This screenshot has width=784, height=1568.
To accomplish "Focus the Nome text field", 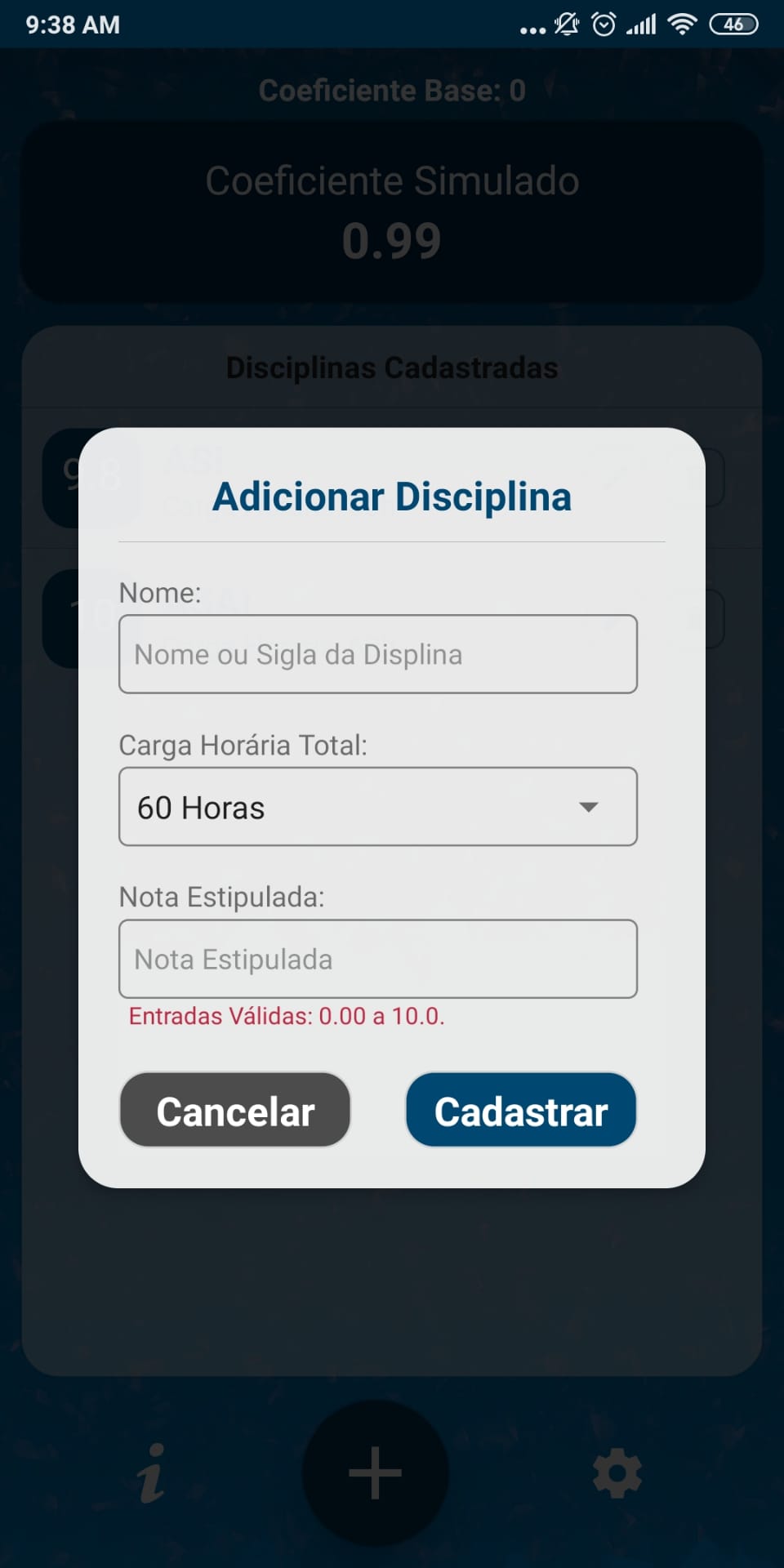I will tap(377, 654).
